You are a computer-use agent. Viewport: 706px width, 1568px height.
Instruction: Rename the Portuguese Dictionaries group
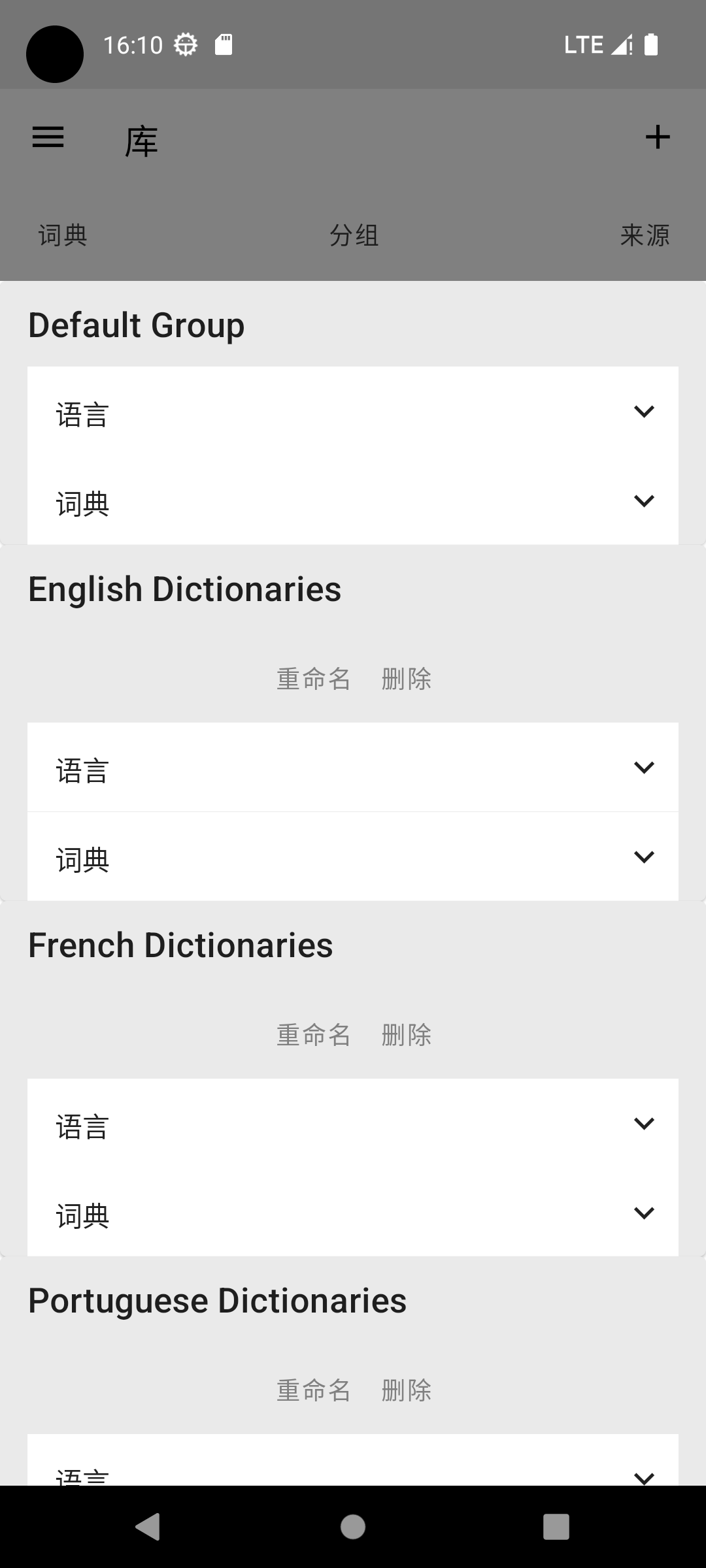(314, 1390)
